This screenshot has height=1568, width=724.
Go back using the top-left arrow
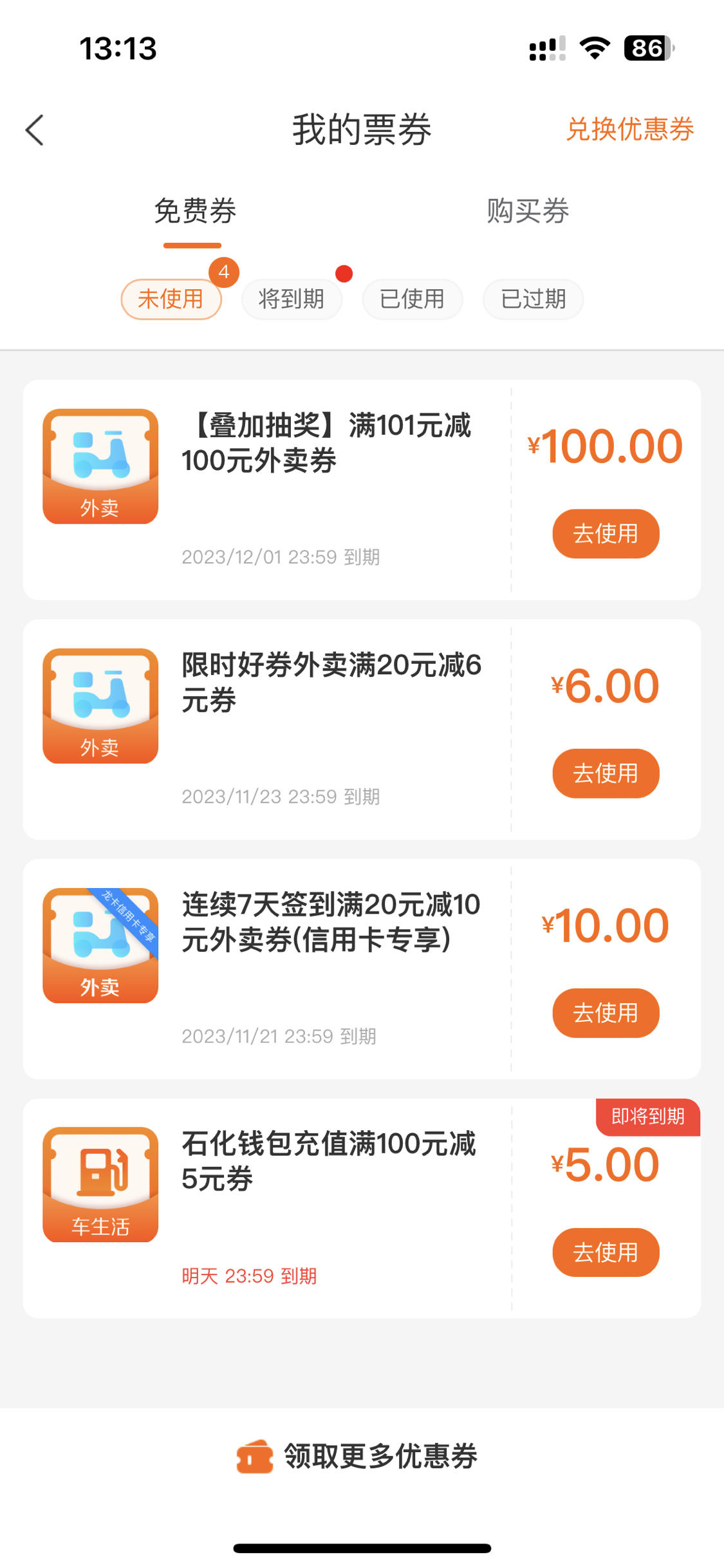pyautogui.click(x=35, y=130)
